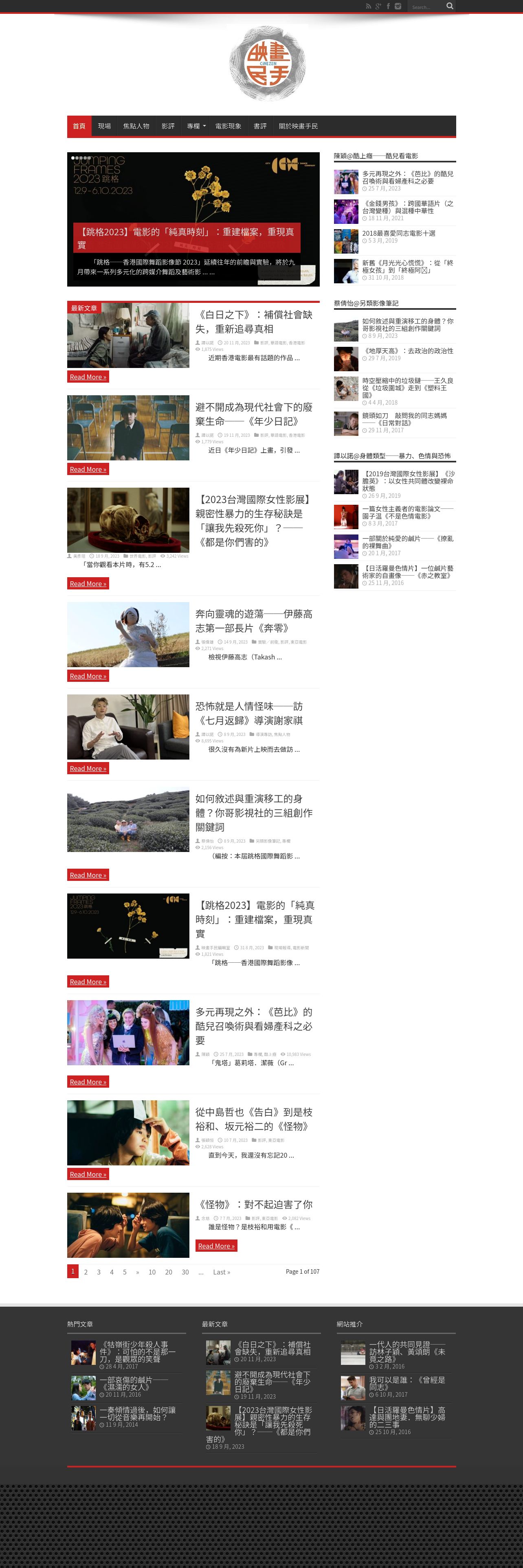
Task: Jump to the Last page link
Action: (x=221, y=1272)
